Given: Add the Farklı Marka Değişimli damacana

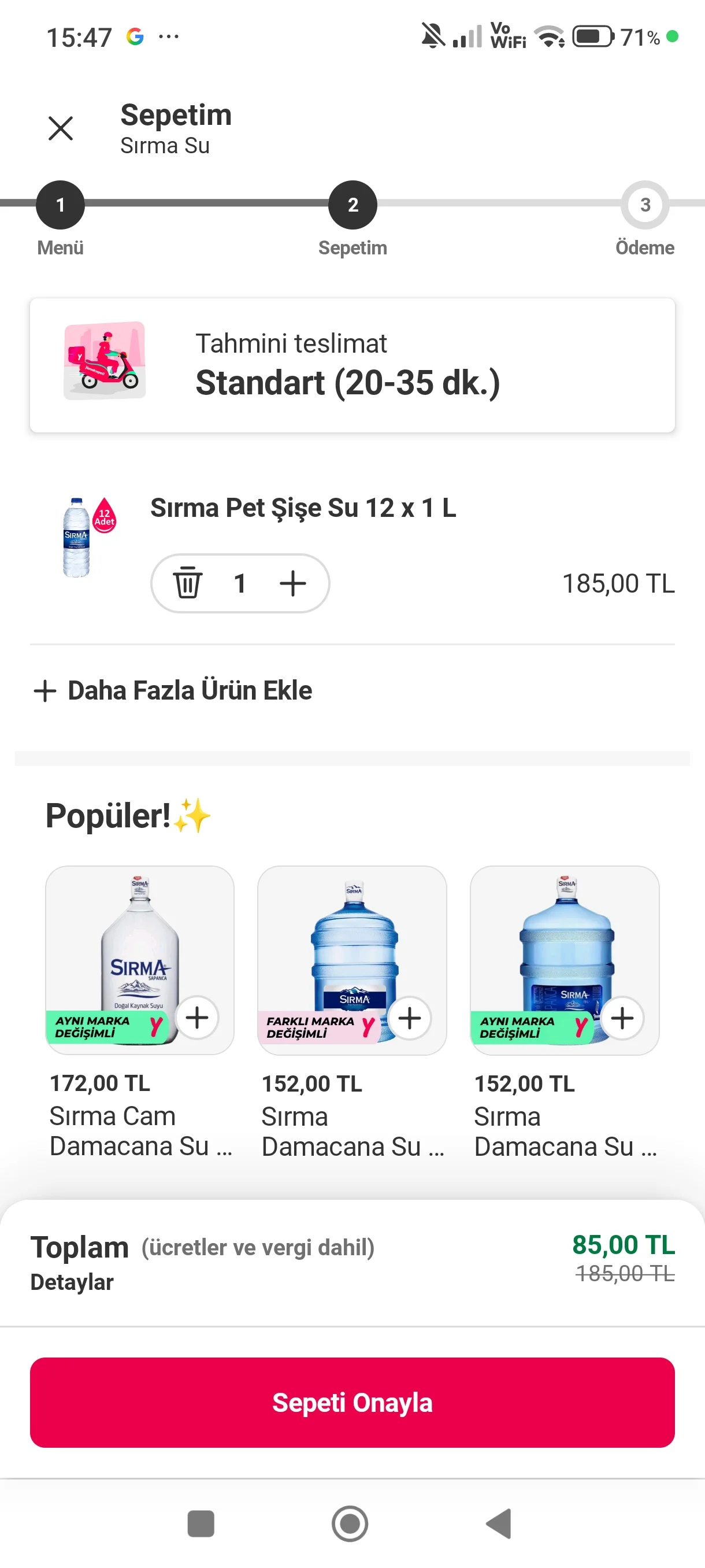Looking at the screenshot, I should pyautogui.click(x=409, y=1017).
